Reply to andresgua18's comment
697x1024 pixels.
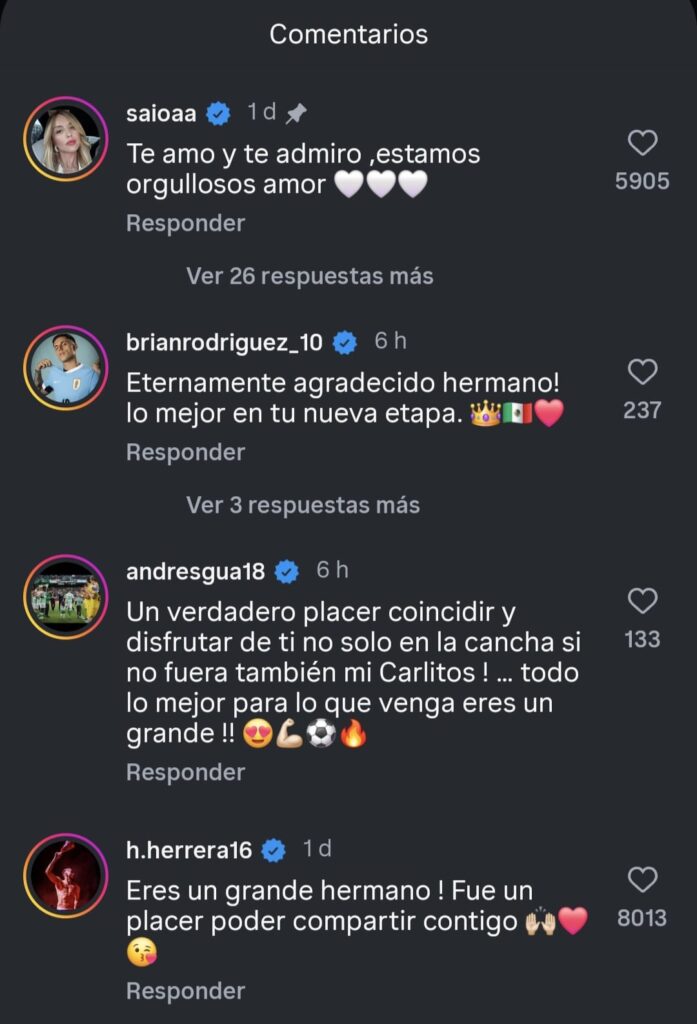pyautogui.click(x=185, y=772)
